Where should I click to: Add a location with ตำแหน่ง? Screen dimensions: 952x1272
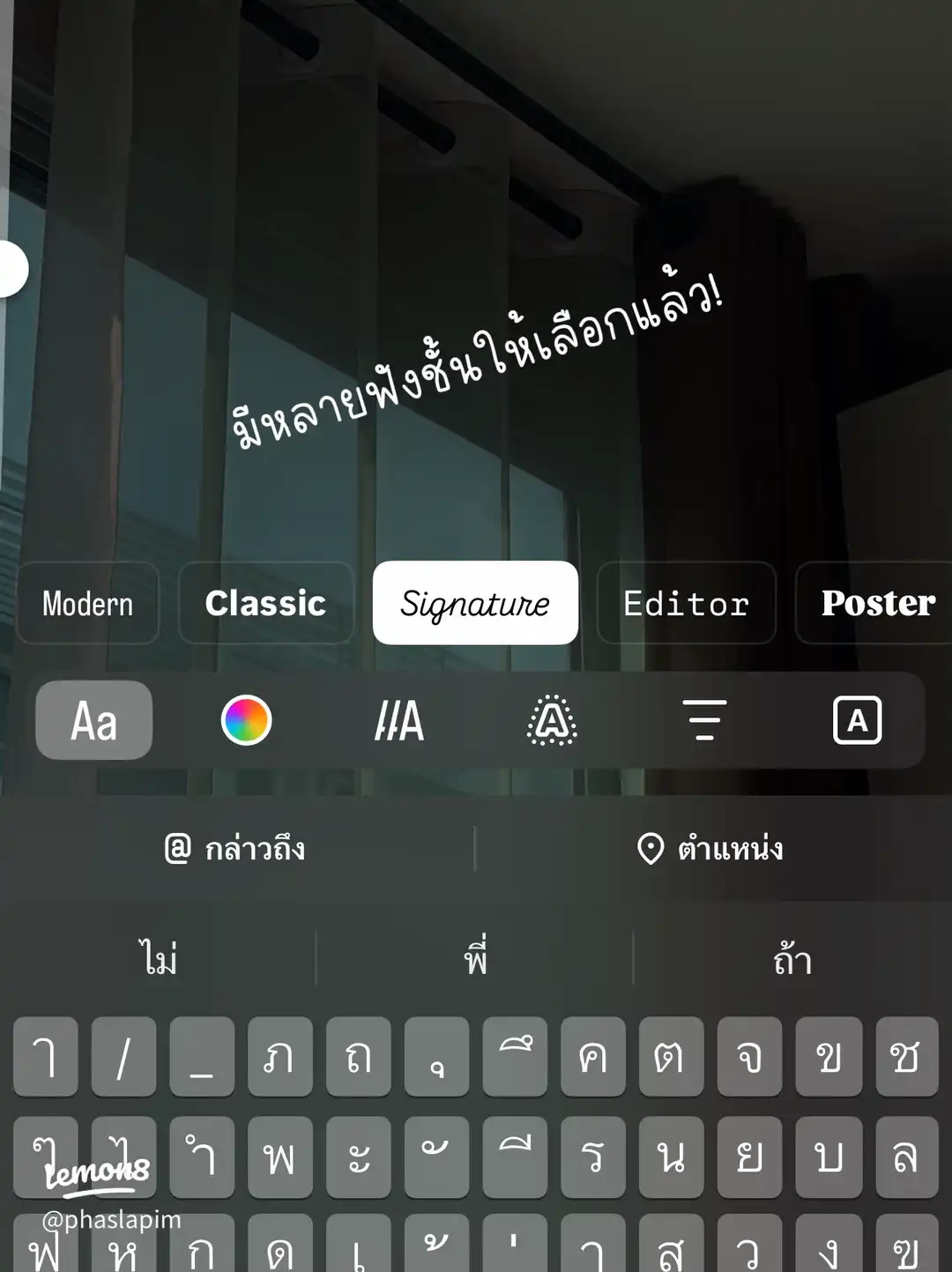(x=710, y=849)
